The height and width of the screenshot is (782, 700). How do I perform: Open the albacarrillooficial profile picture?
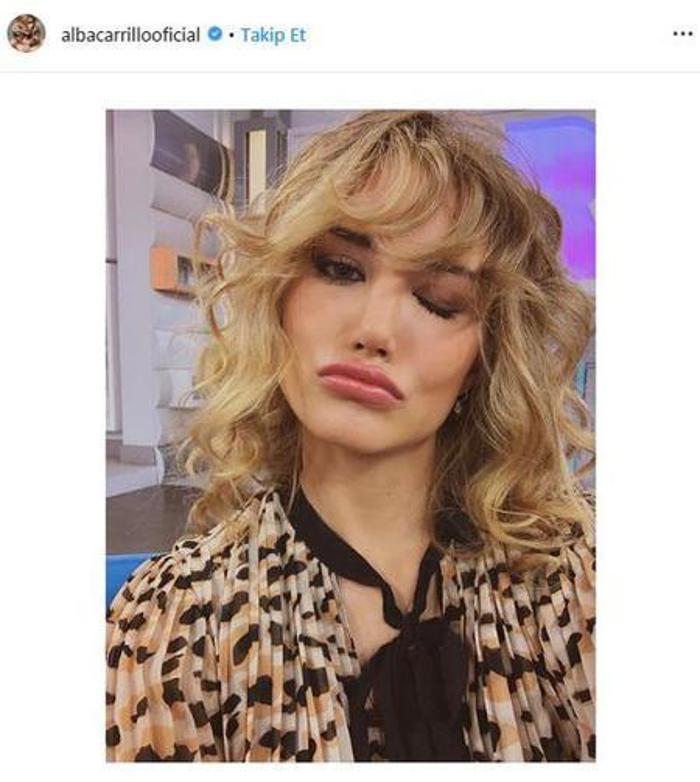26,34
